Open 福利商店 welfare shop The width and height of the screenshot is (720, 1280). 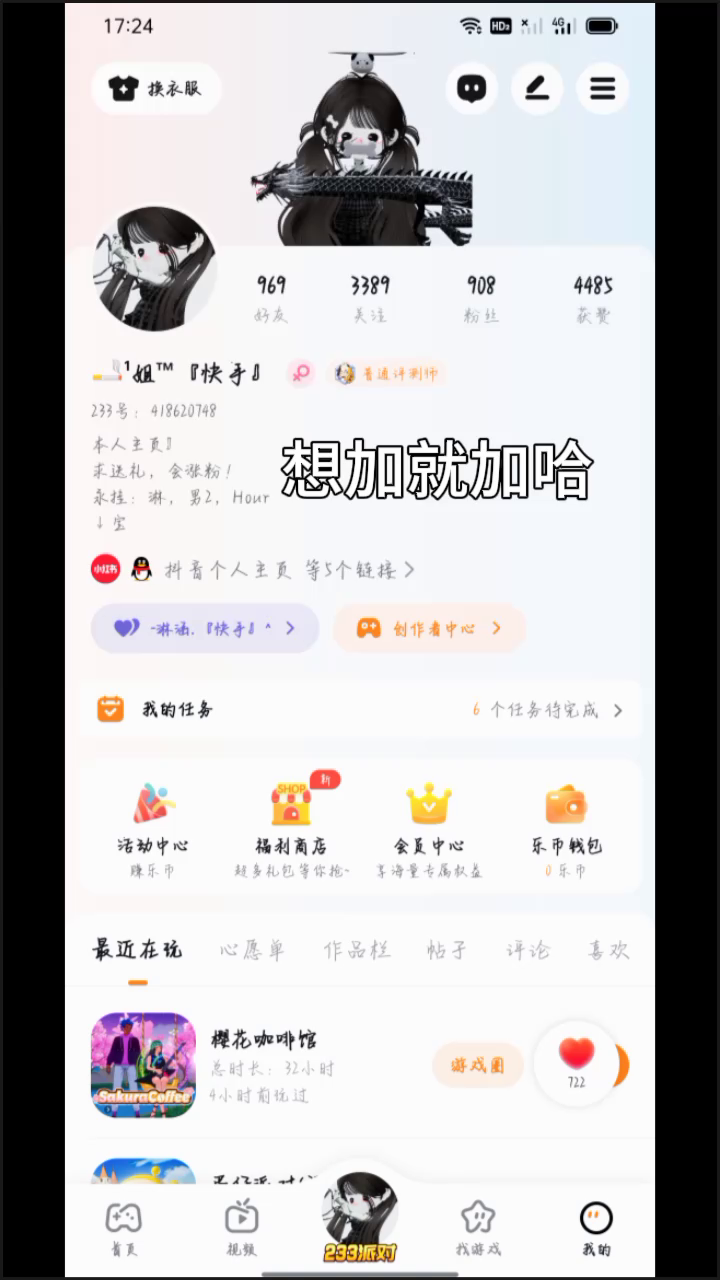(291, 826)
